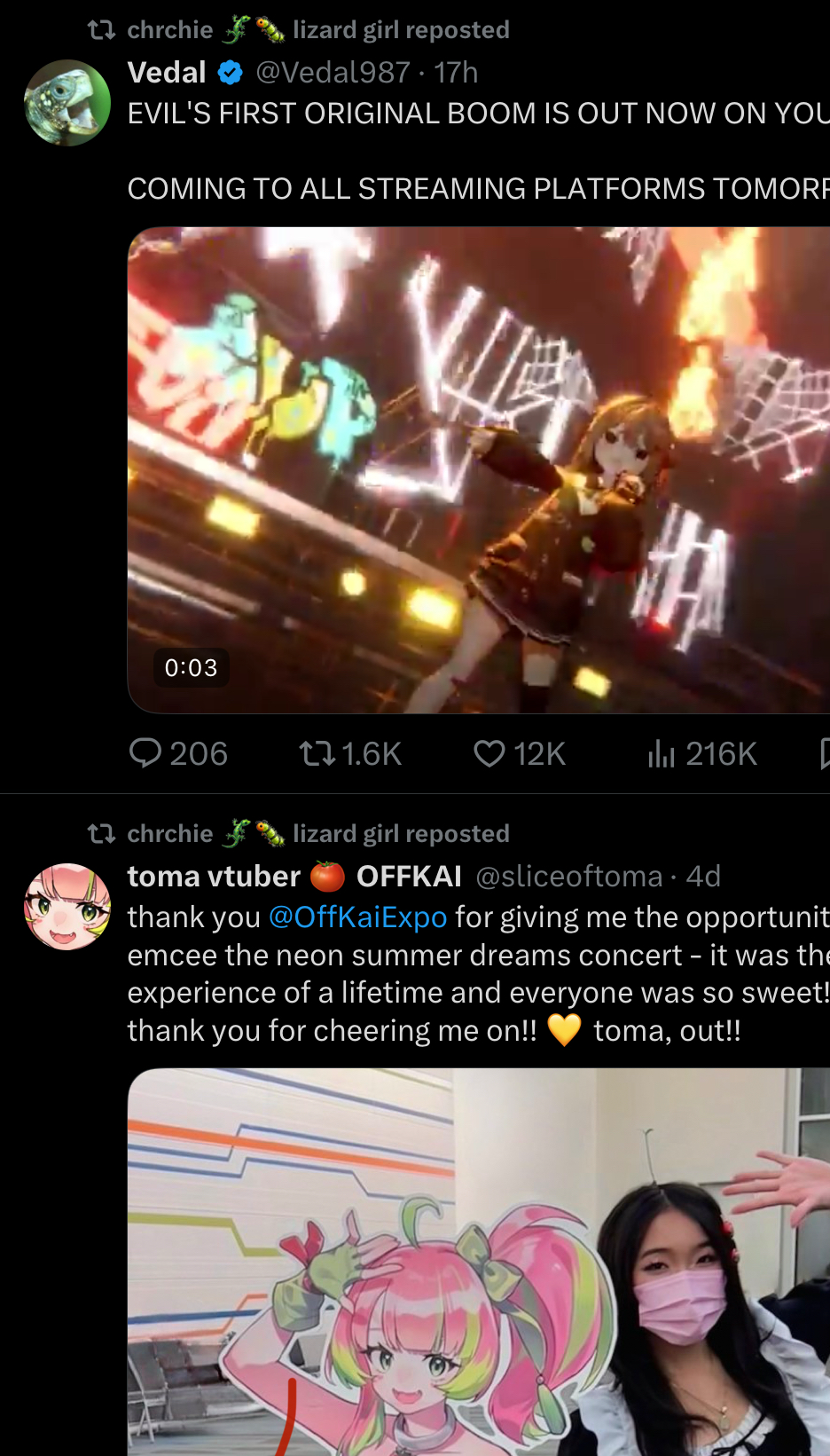
Task: Open toma vtuber's profile picture
Action: click(67, 907)
